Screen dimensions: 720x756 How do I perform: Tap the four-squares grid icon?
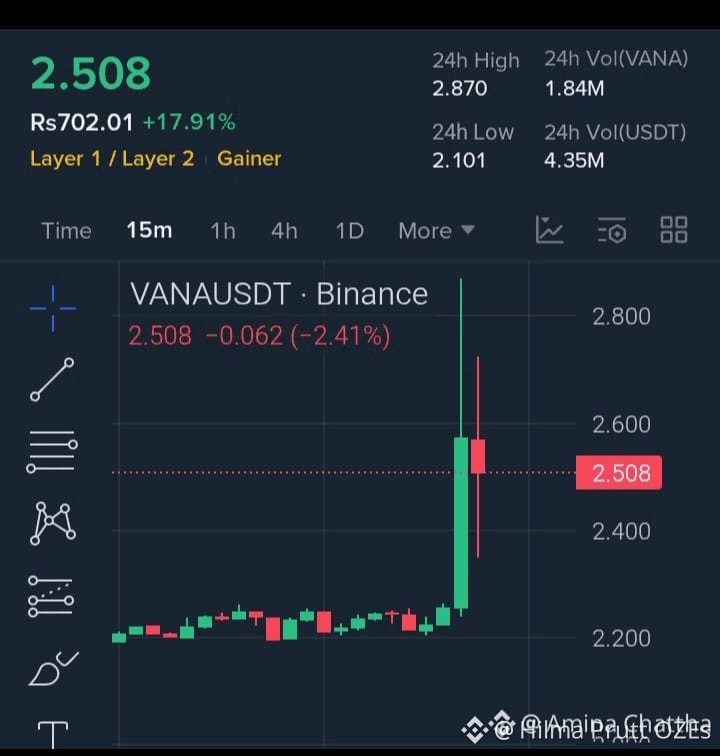(x=674, y=230)
